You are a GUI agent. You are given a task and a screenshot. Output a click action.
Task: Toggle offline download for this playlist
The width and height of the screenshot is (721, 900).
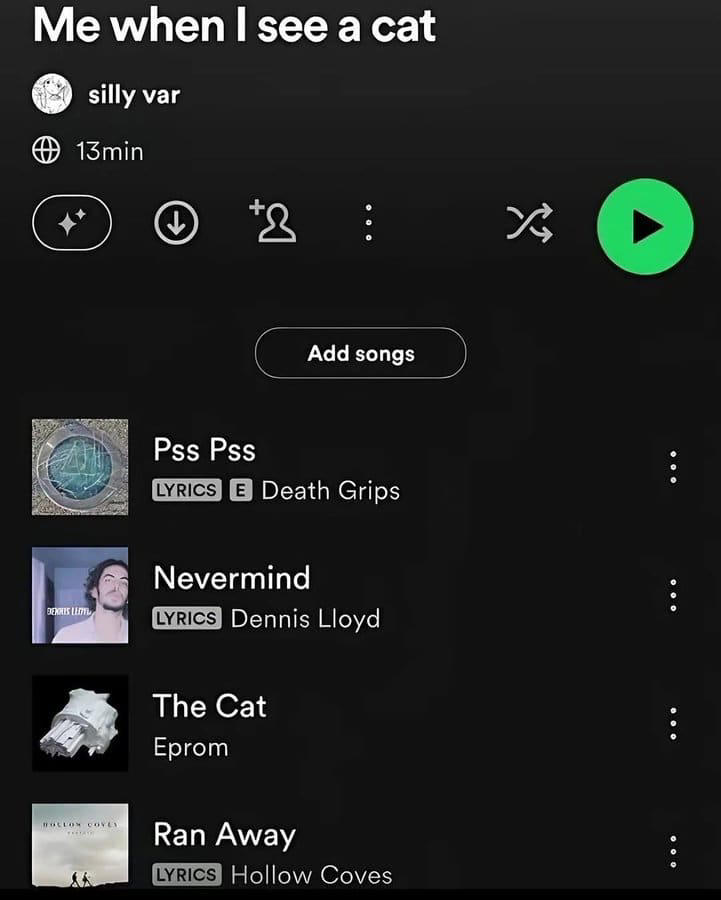point(176,223)
